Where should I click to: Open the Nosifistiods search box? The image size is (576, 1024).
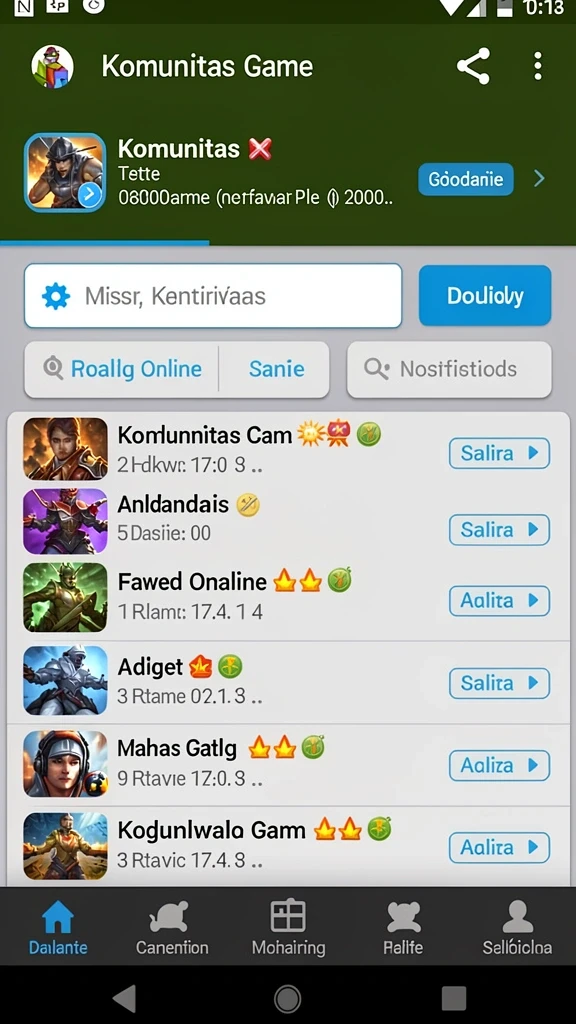449,369
